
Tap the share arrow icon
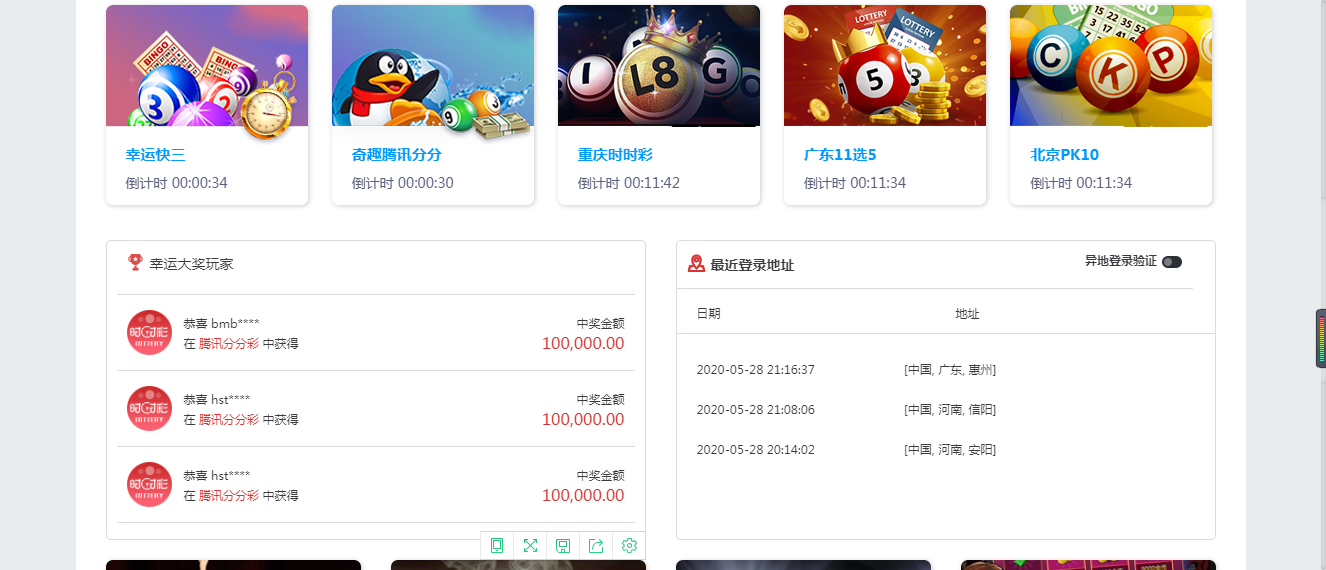pyautogui.click(x=596, y=545)
